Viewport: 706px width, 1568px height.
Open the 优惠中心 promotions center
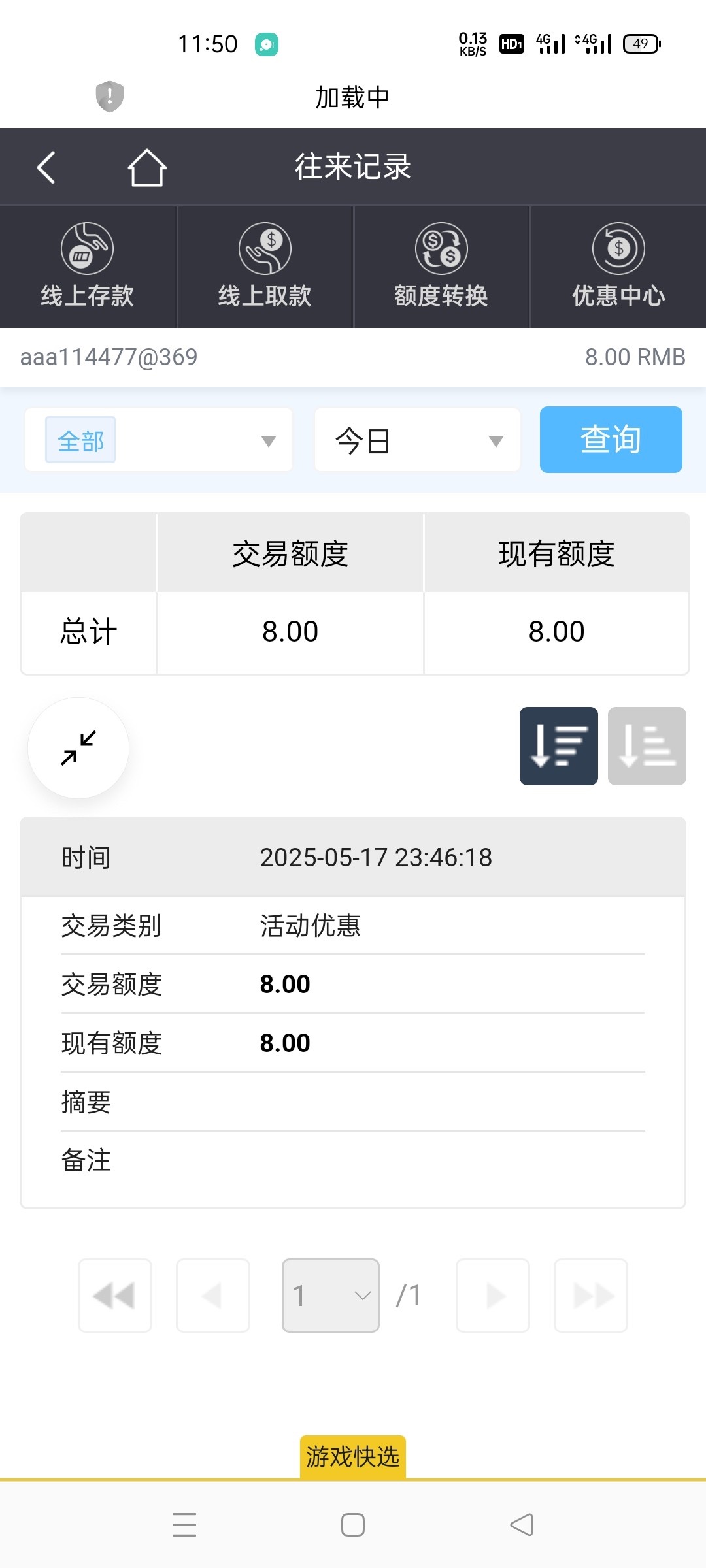click(x=618, y=267)
